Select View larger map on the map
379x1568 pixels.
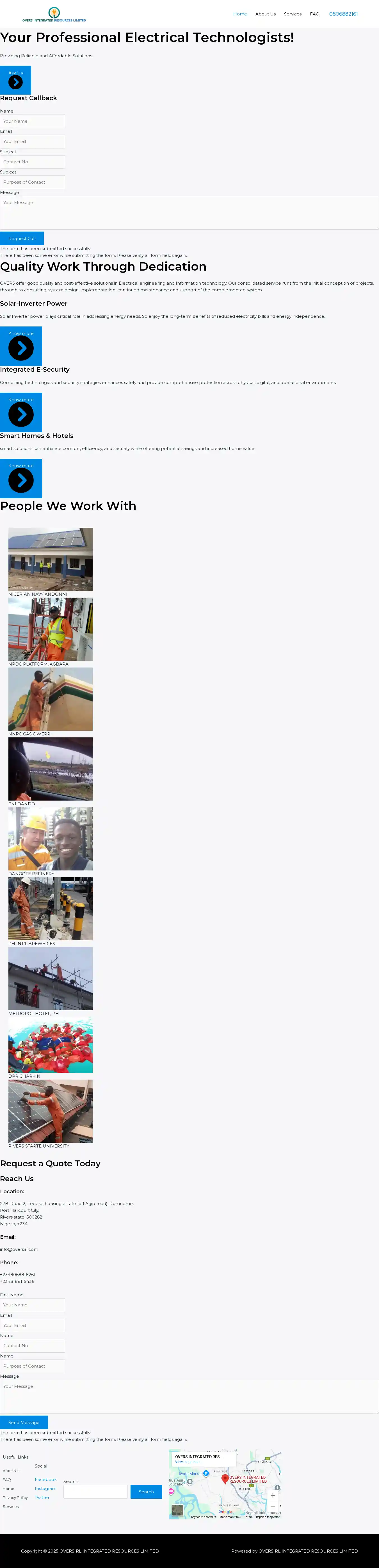click(187, 1462)
